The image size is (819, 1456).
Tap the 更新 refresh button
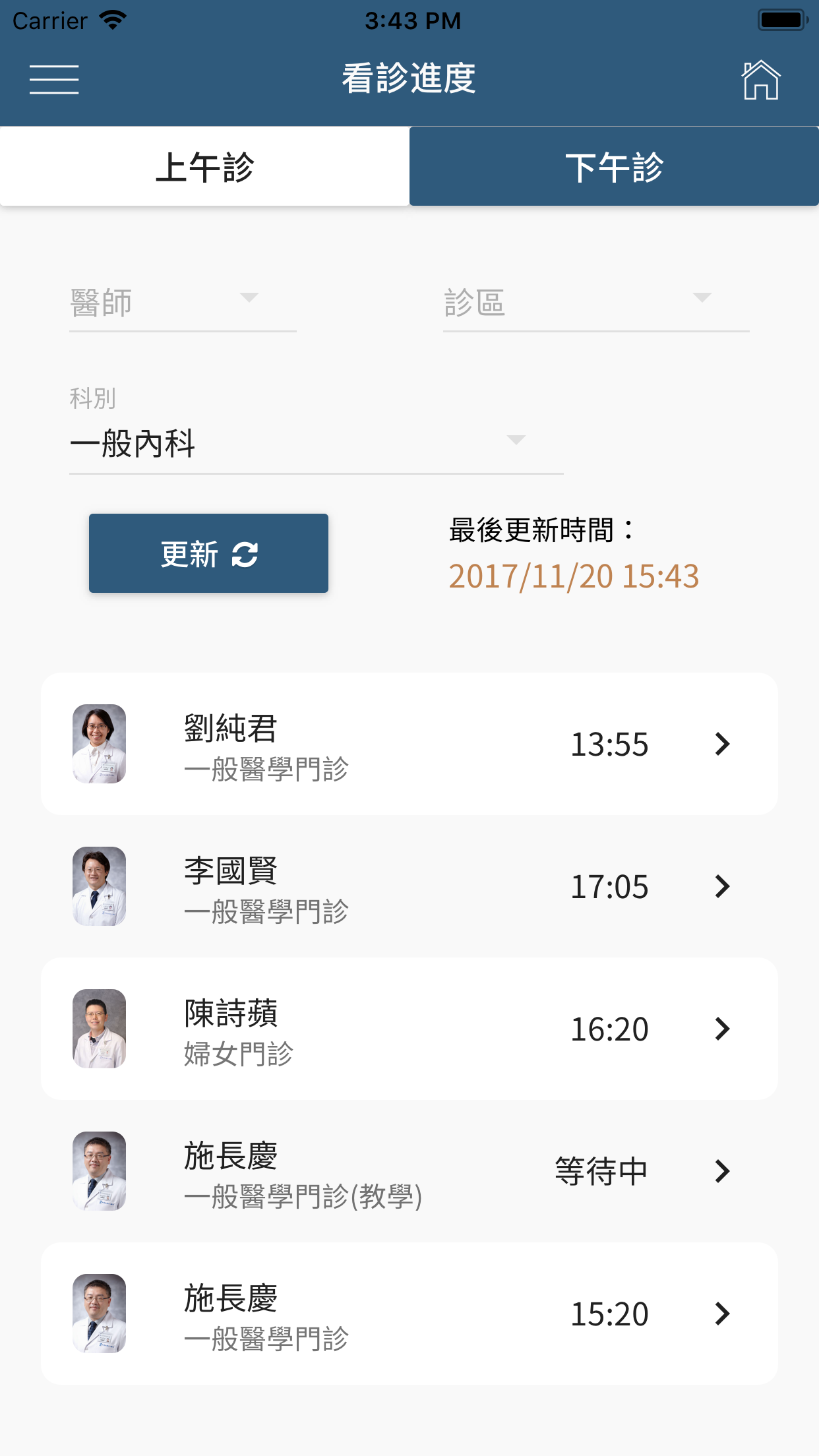[208, 553]
